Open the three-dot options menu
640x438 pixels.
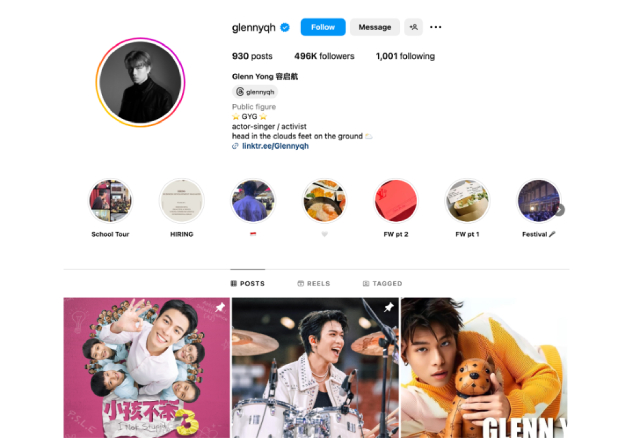point(436,27)
